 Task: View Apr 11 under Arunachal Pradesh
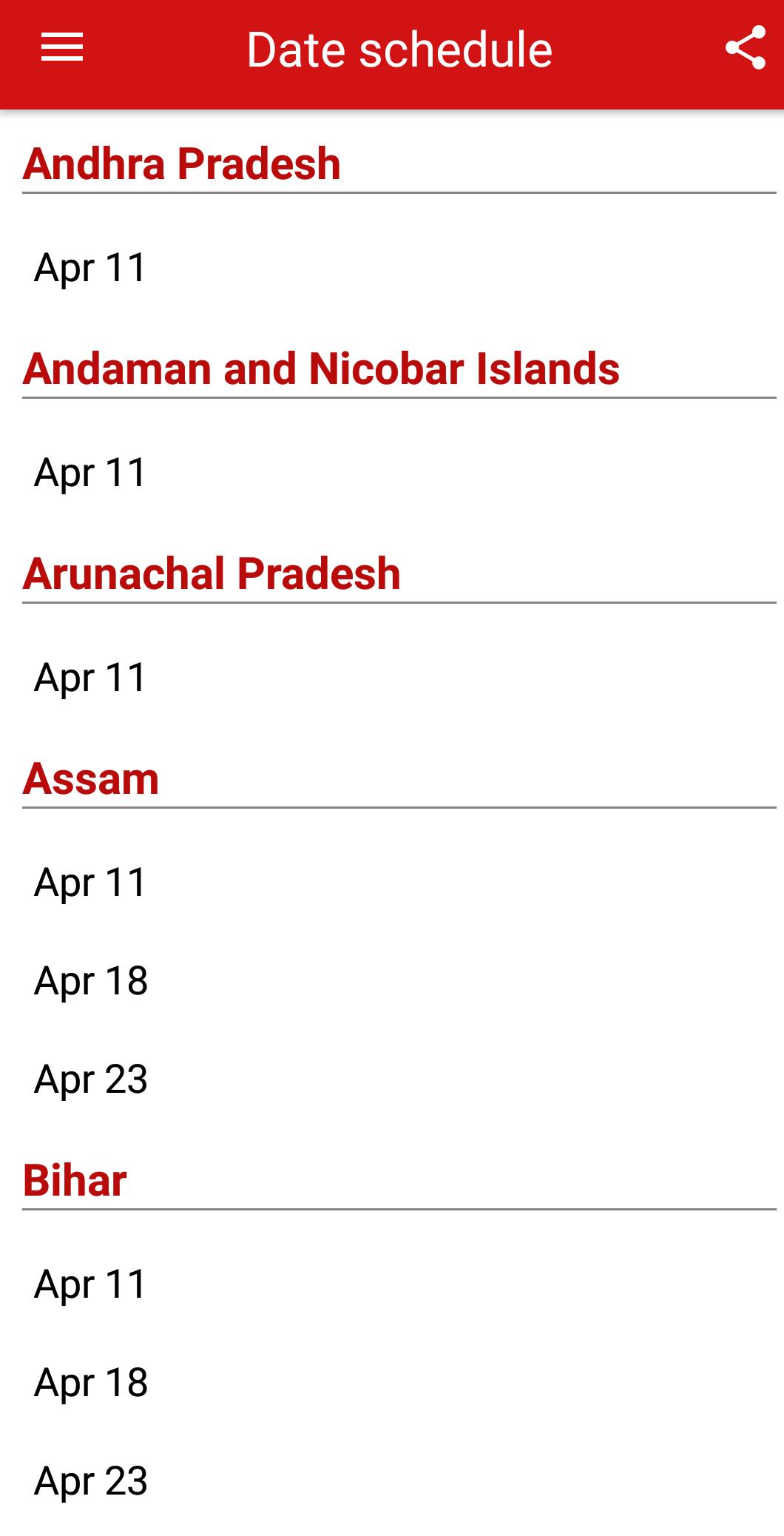pyautogui.click(x=91, y=677)
